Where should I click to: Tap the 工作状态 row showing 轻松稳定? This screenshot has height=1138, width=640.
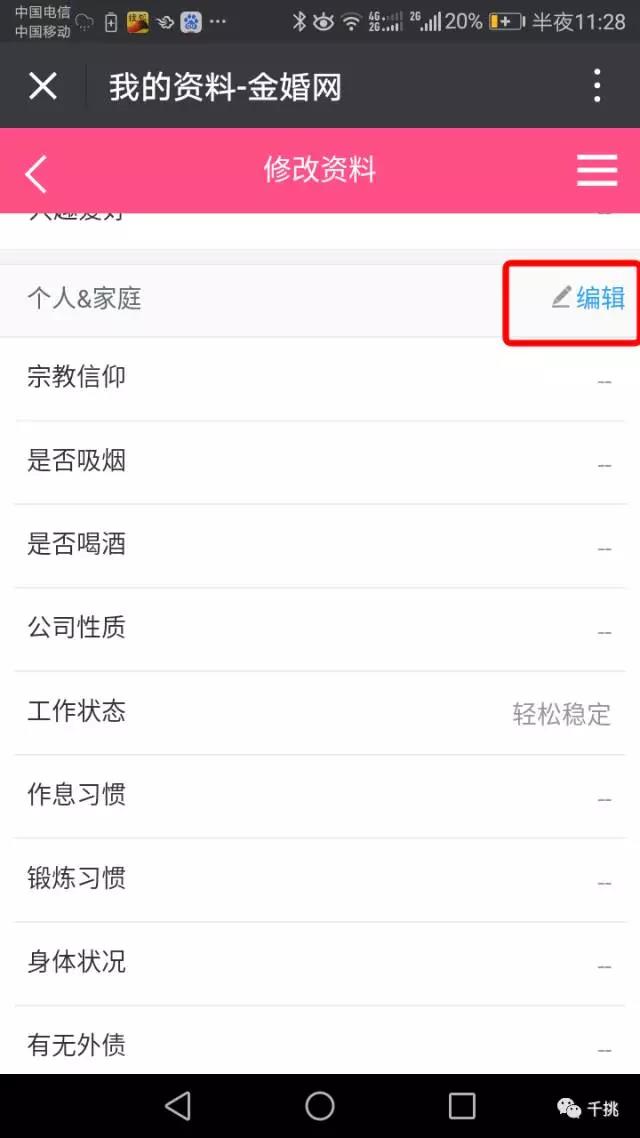click(x=320, y=713)
